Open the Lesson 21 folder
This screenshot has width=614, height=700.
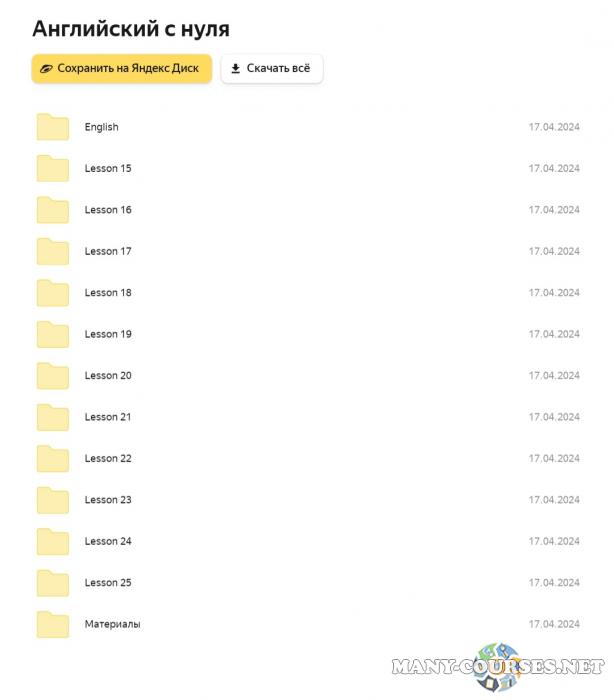[107, 417]
